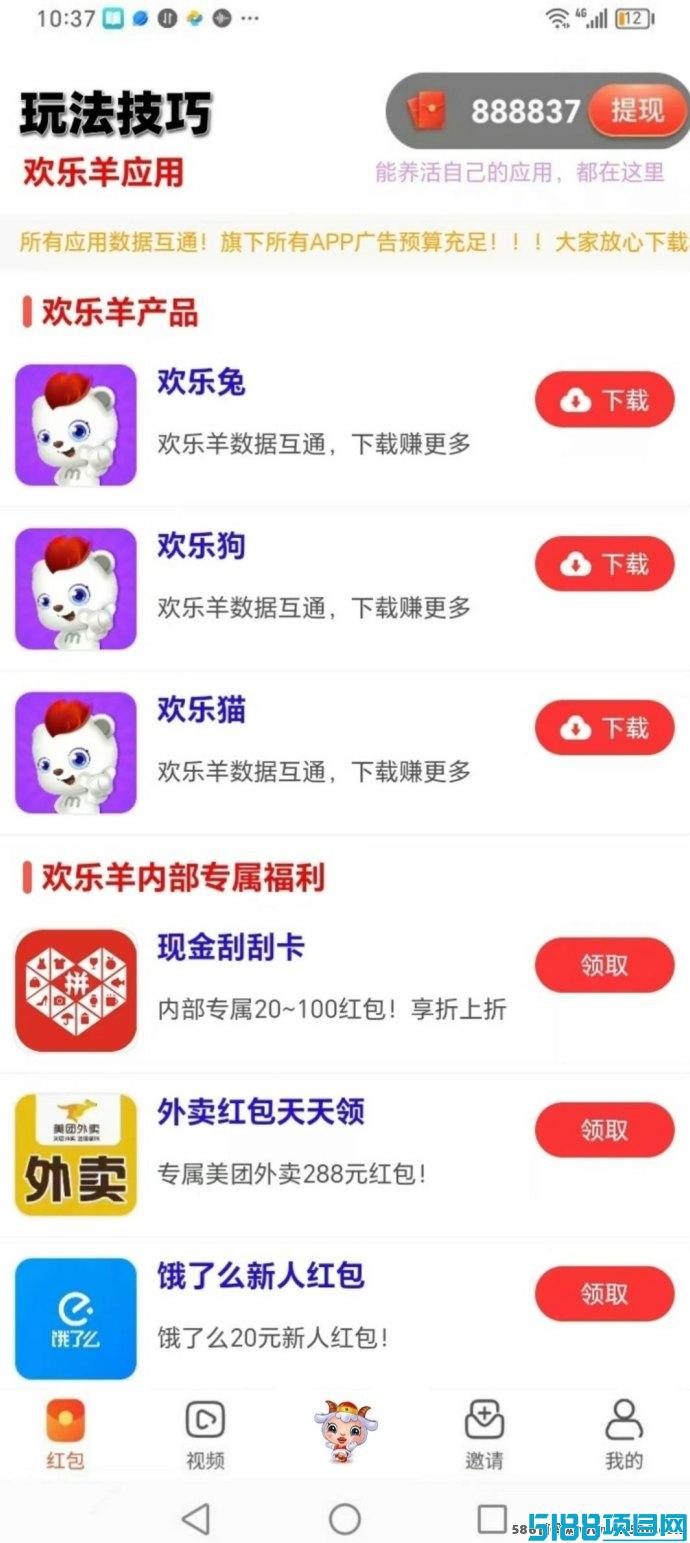The image size is (690, 1543).
Task: Claim the 现金刮刮卡 reward
Action: click(x=605, y=965)
